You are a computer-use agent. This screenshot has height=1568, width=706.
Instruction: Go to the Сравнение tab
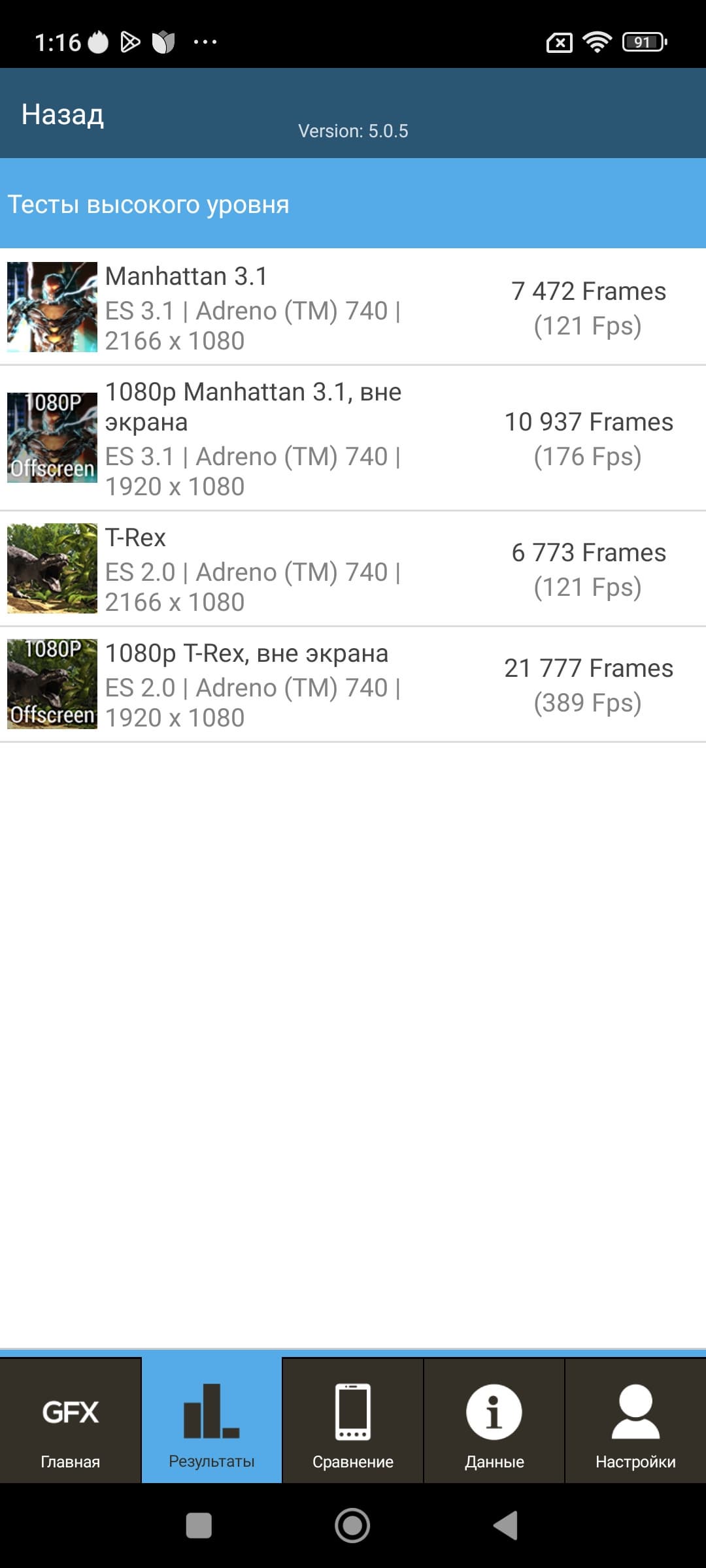[353, 1422]
